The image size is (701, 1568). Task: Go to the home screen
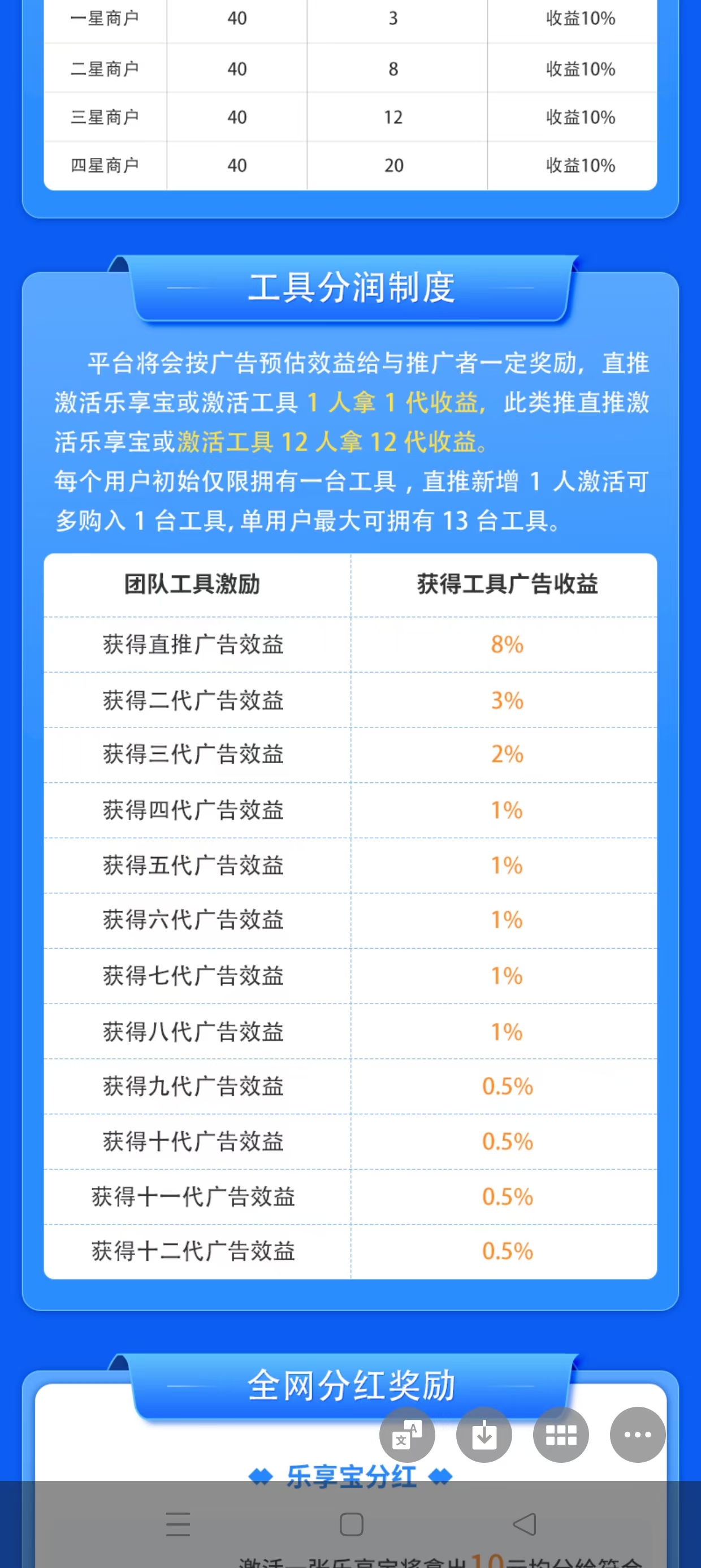[x=351, y=1524]
